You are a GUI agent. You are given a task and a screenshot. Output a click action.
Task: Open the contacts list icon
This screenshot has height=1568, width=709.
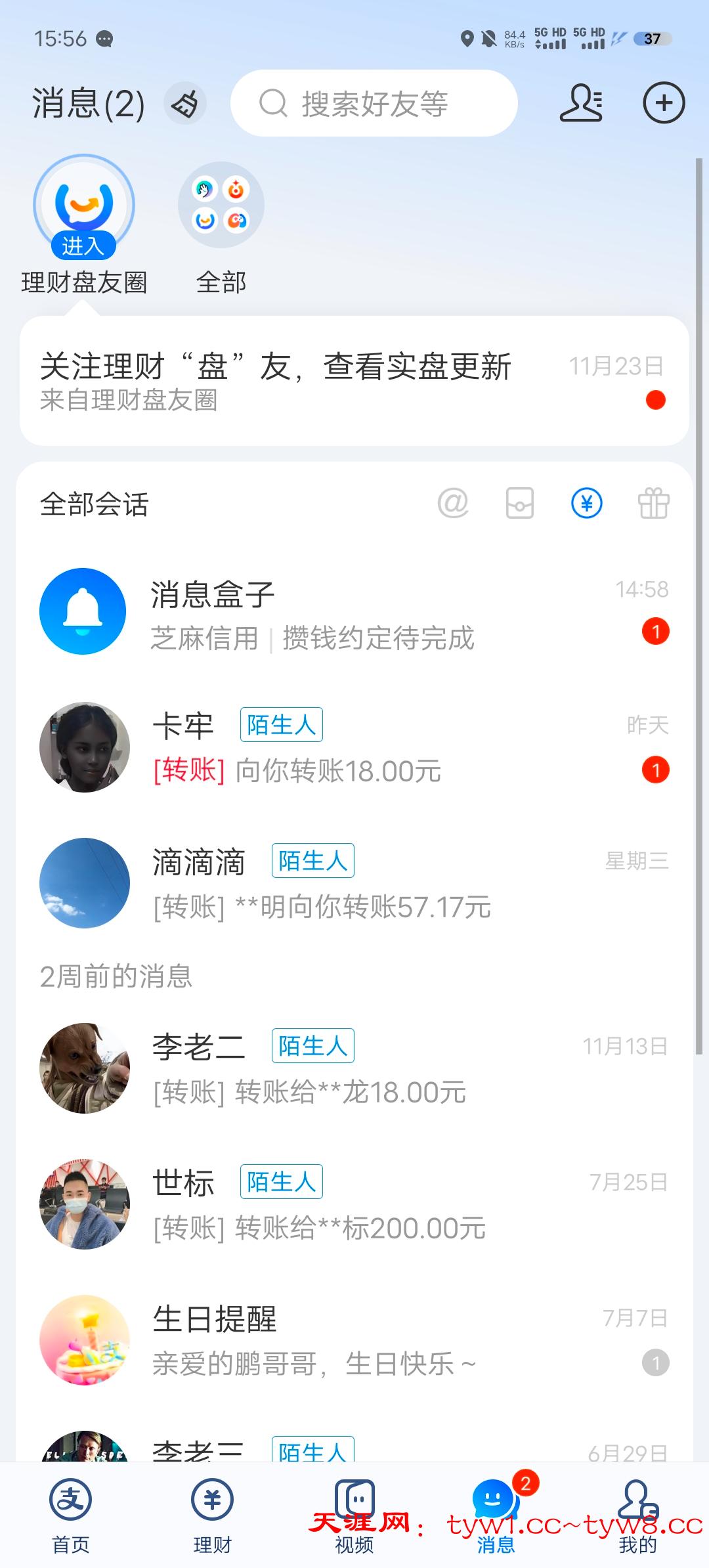click(581, 103)
